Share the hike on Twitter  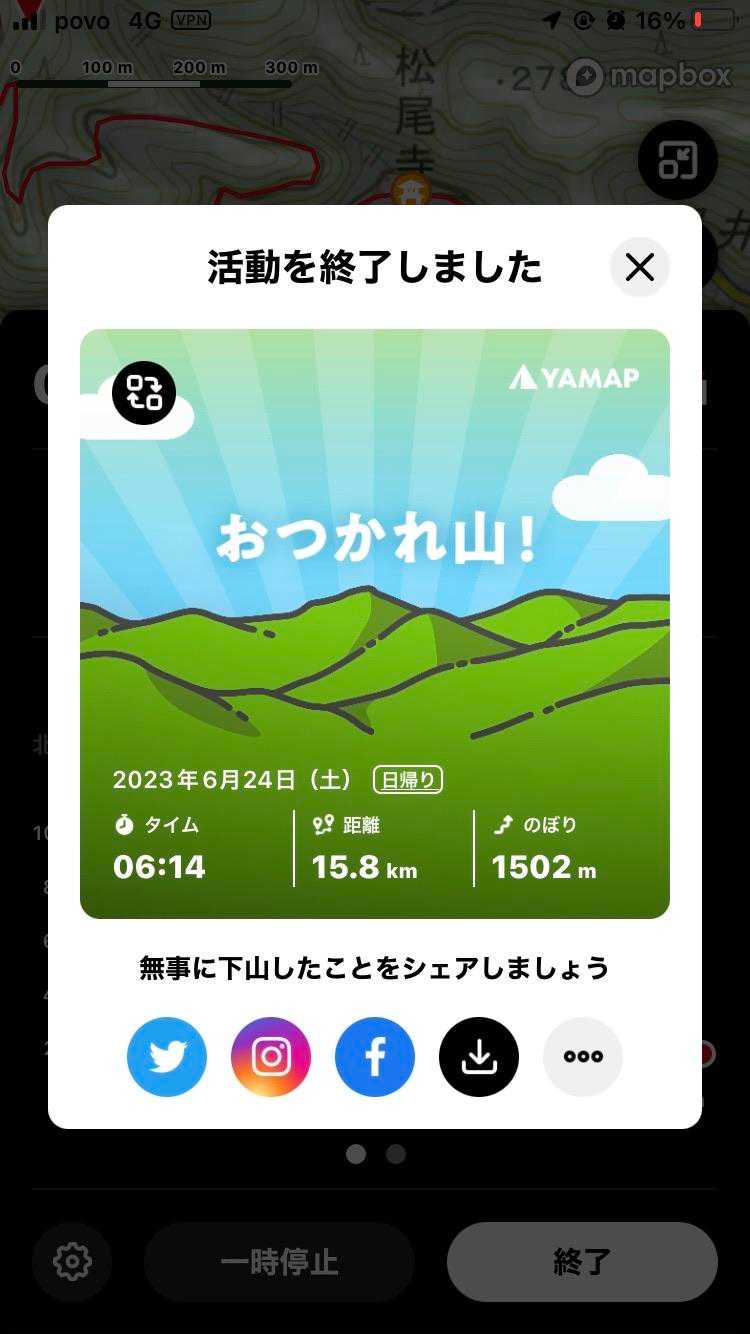point(167,1057)
